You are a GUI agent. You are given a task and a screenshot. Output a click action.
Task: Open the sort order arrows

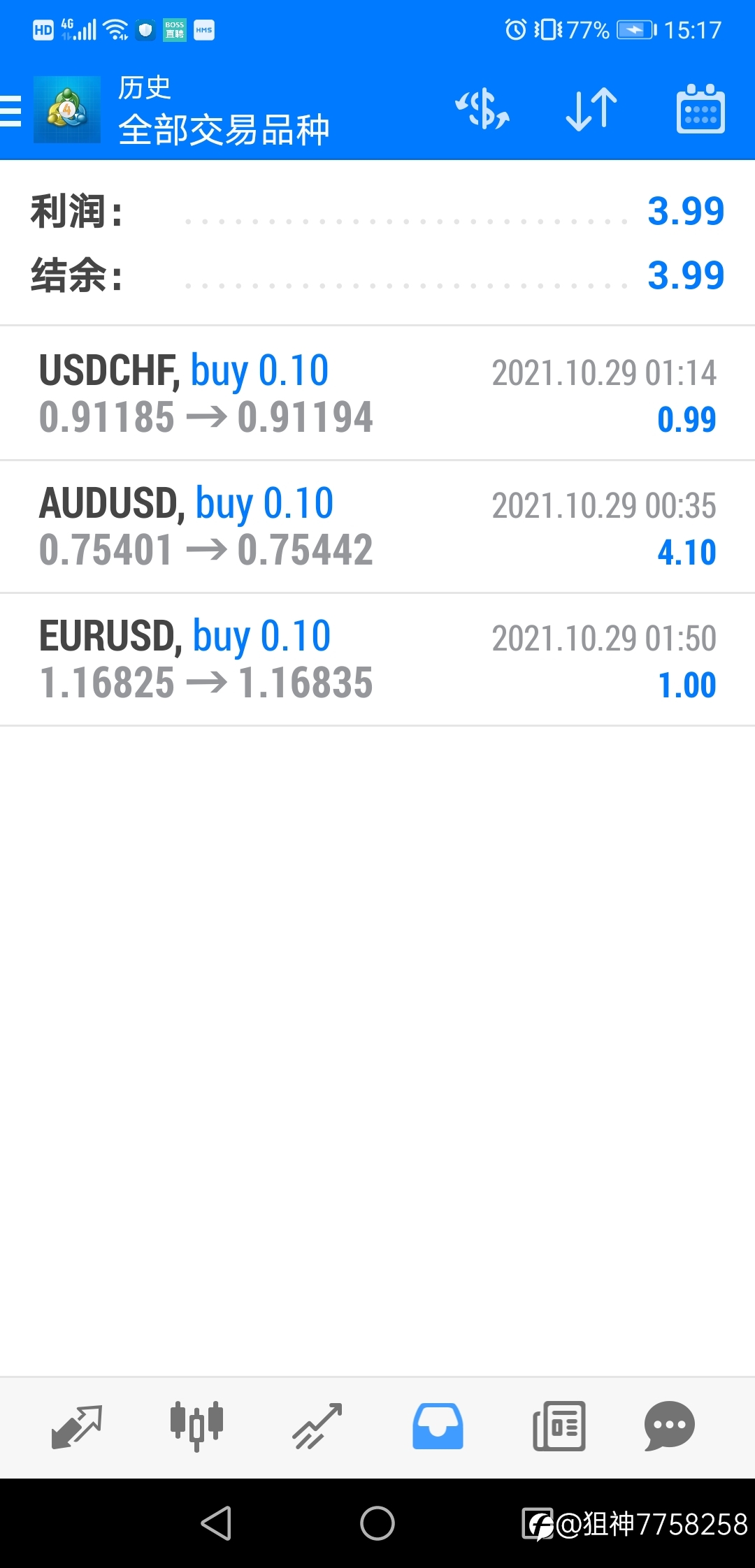pos(591,110)
